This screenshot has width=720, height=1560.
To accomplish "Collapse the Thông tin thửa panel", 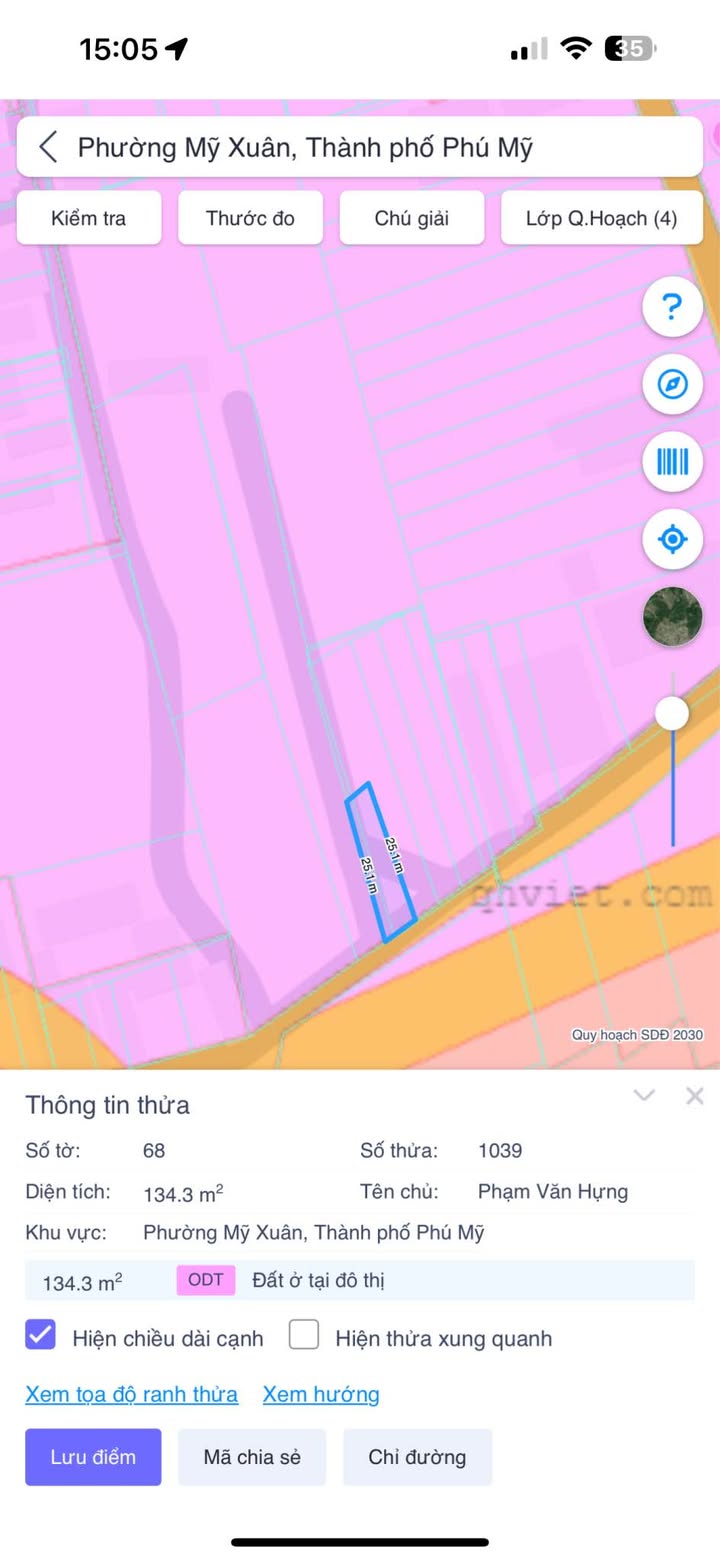I will tap(645, 1096).
